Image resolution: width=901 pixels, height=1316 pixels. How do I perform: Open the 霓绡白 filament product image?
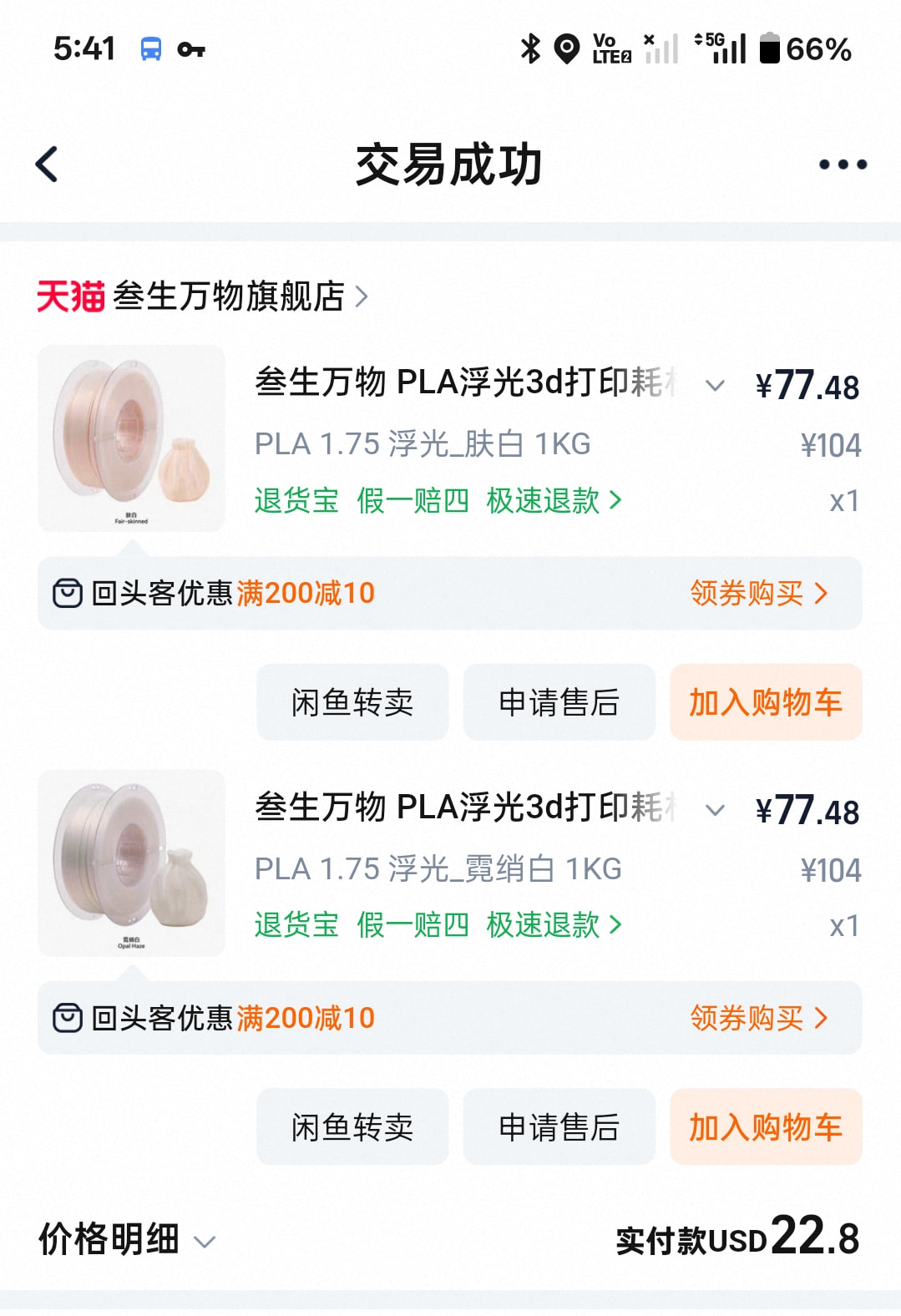click(x=131, y=863)
